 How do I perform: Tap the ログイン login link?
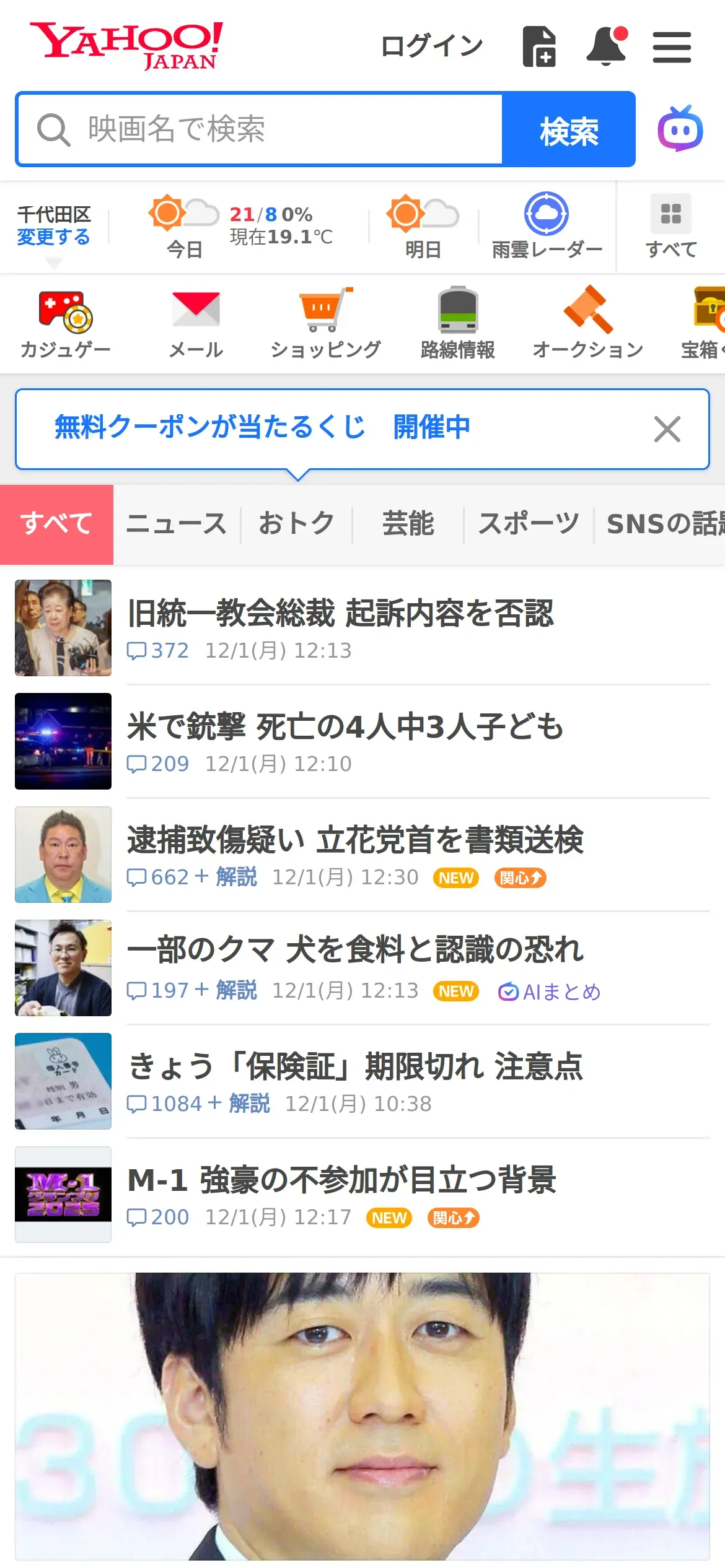pyautogui.click(x=431, y=46)
